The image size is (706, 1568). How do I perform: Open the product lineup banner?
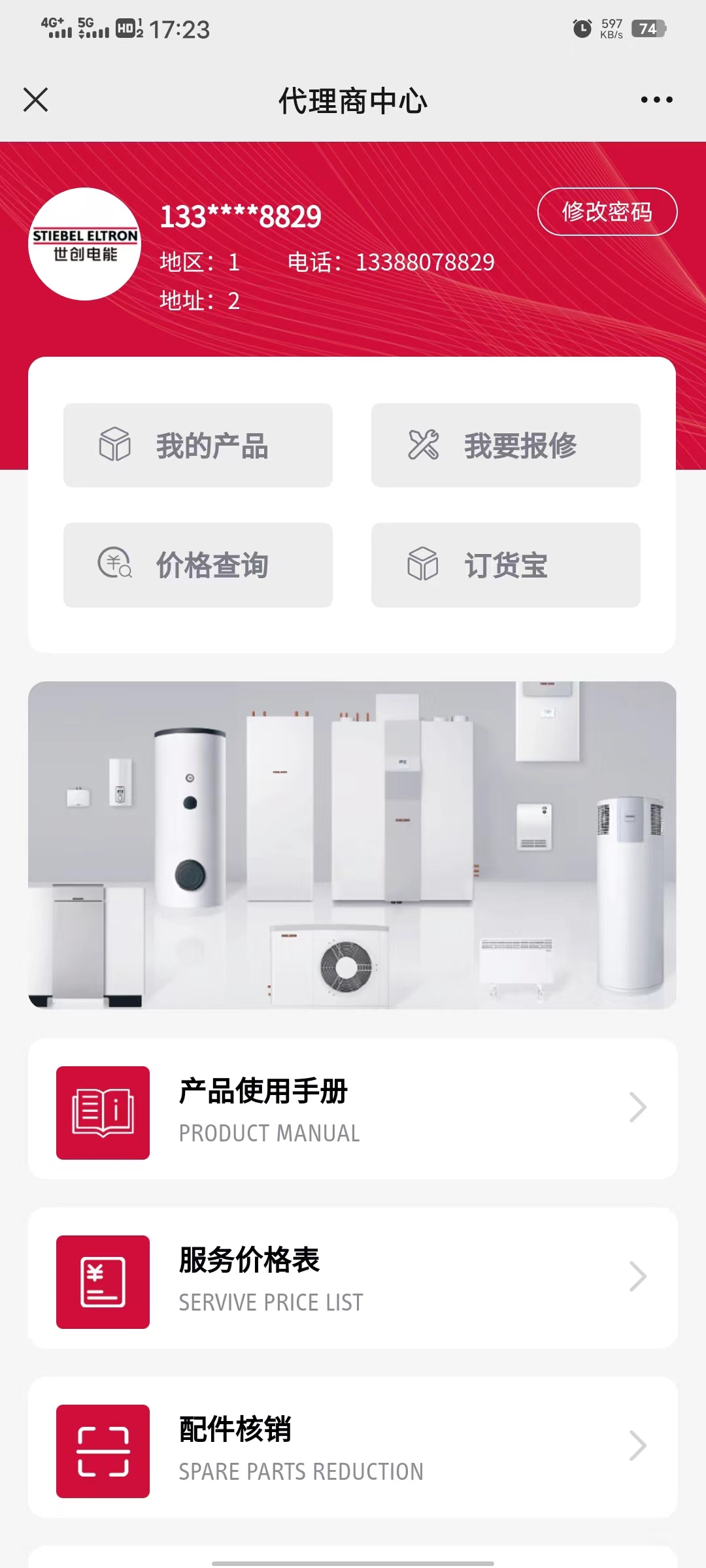pyautogui.click(x=352, y=845)
